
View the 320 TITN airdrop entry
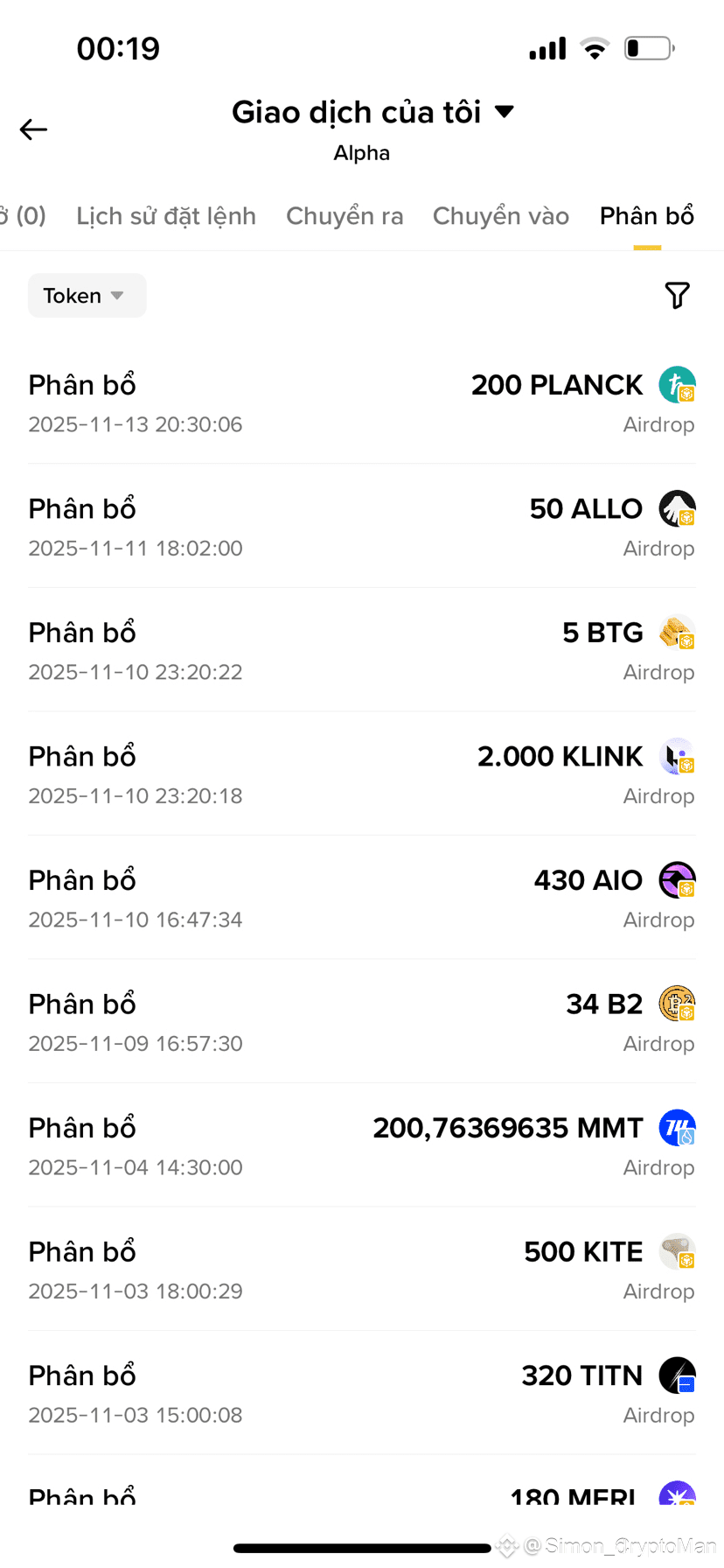362,1394
